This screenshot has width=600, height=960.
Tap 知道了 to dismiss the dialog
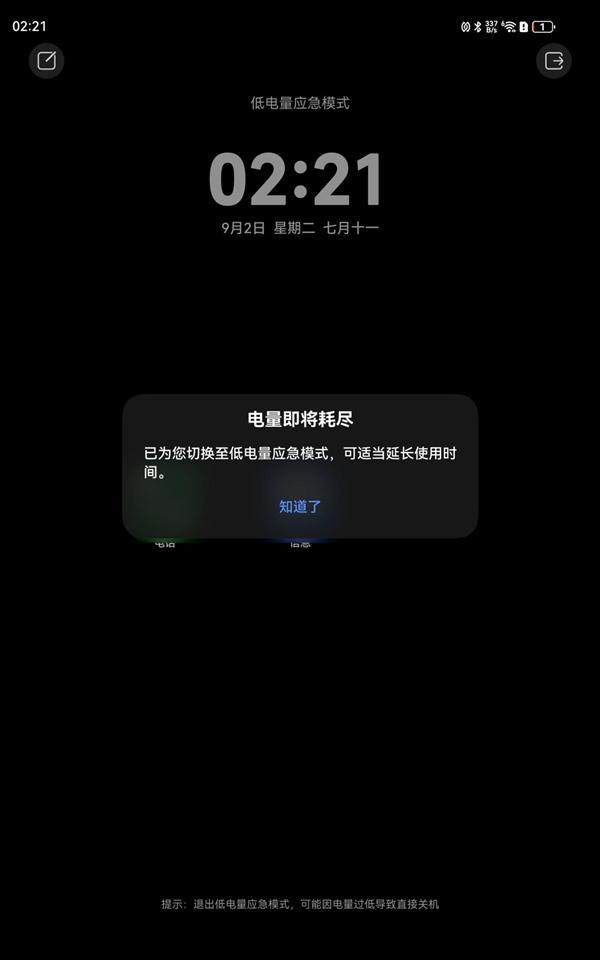(300, 506)
